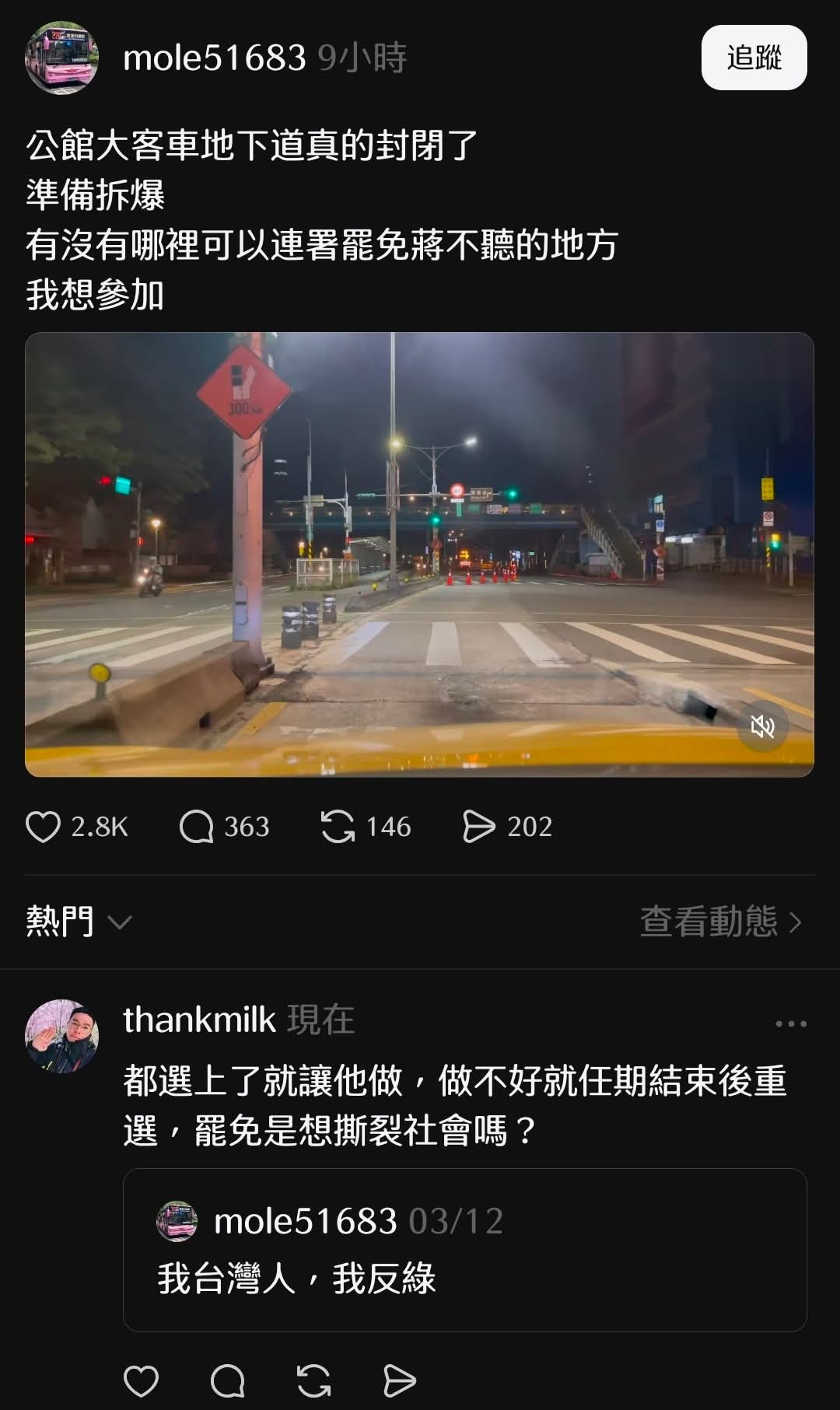Open the 363 comments on the post

tap(197, 827)
